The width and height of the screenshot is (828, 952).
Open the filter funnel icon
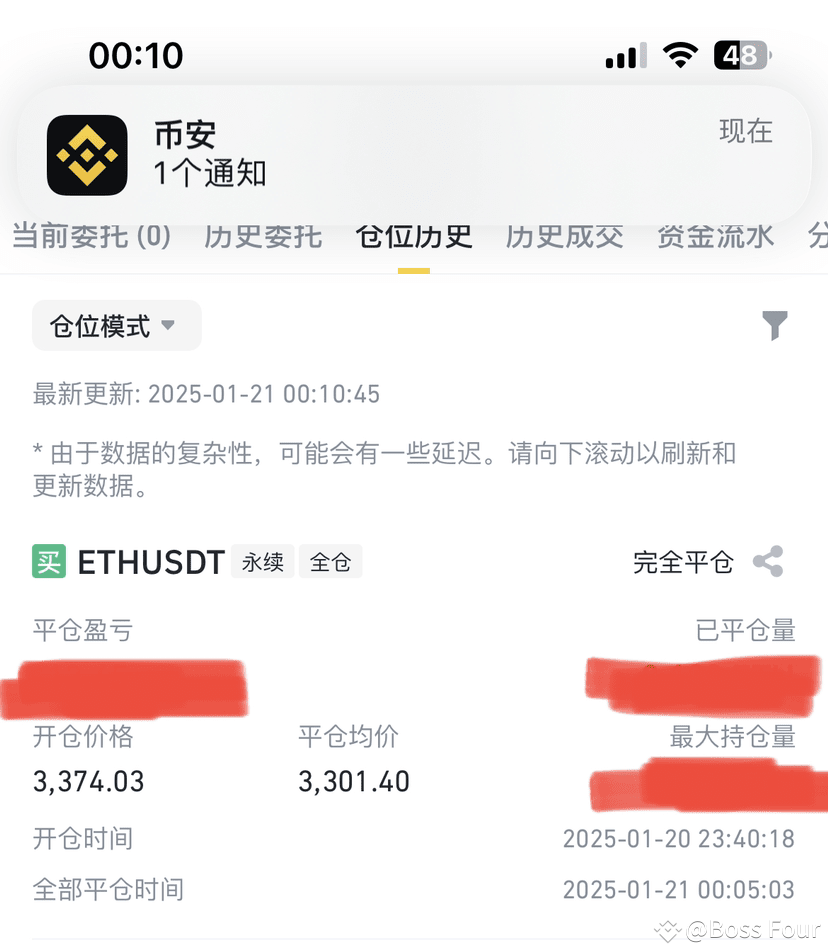(x=775, y=324)
